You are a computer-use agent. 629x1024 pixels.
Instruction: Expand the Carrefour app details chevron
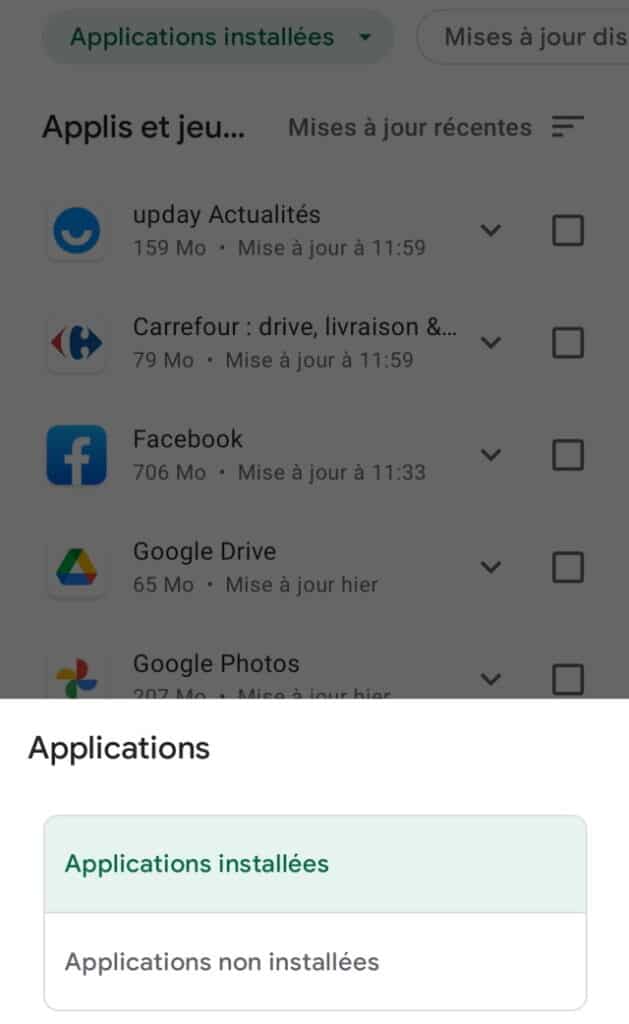point(490,342)
